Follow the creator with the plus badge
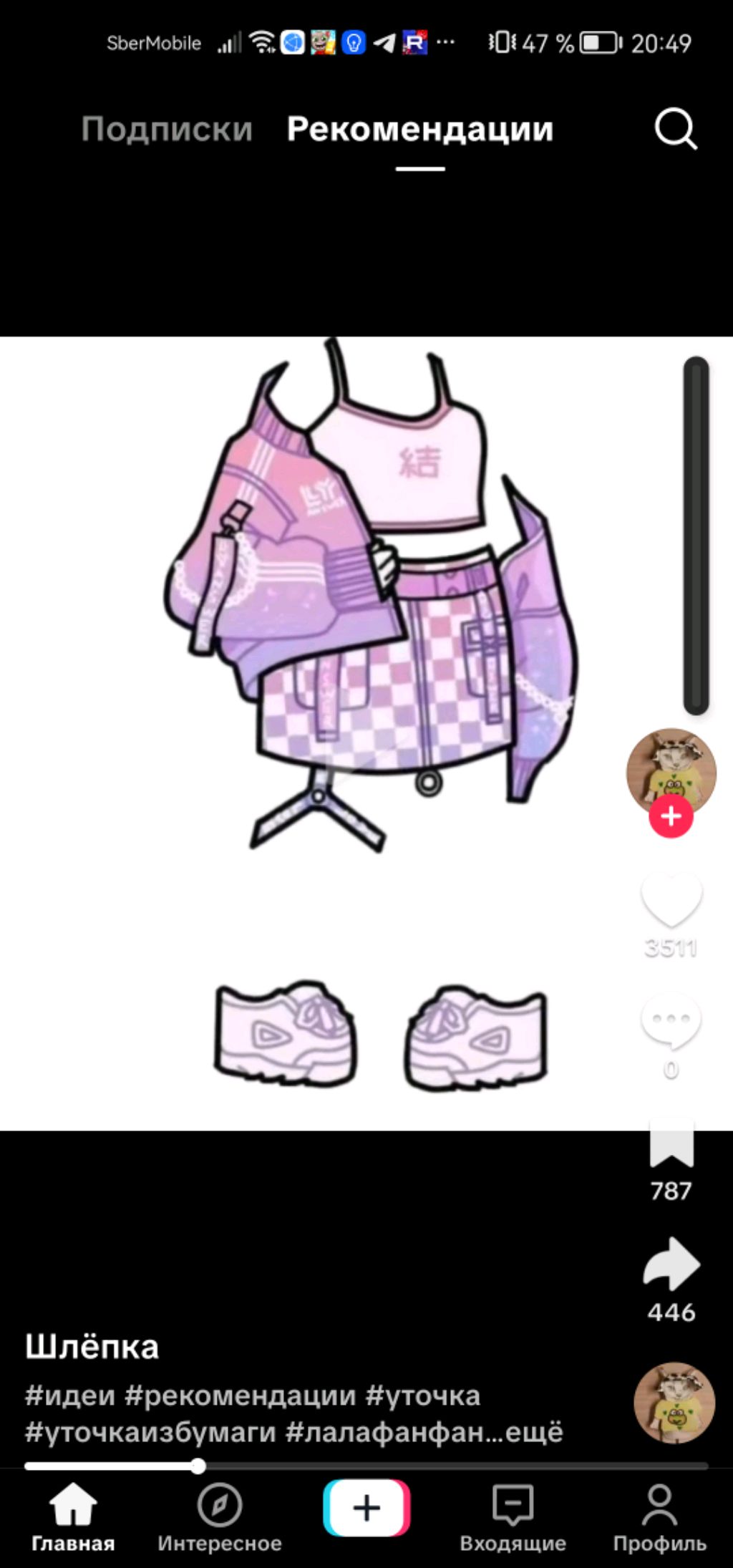The height and width of the screenshot is (1568, 733). 671,816
